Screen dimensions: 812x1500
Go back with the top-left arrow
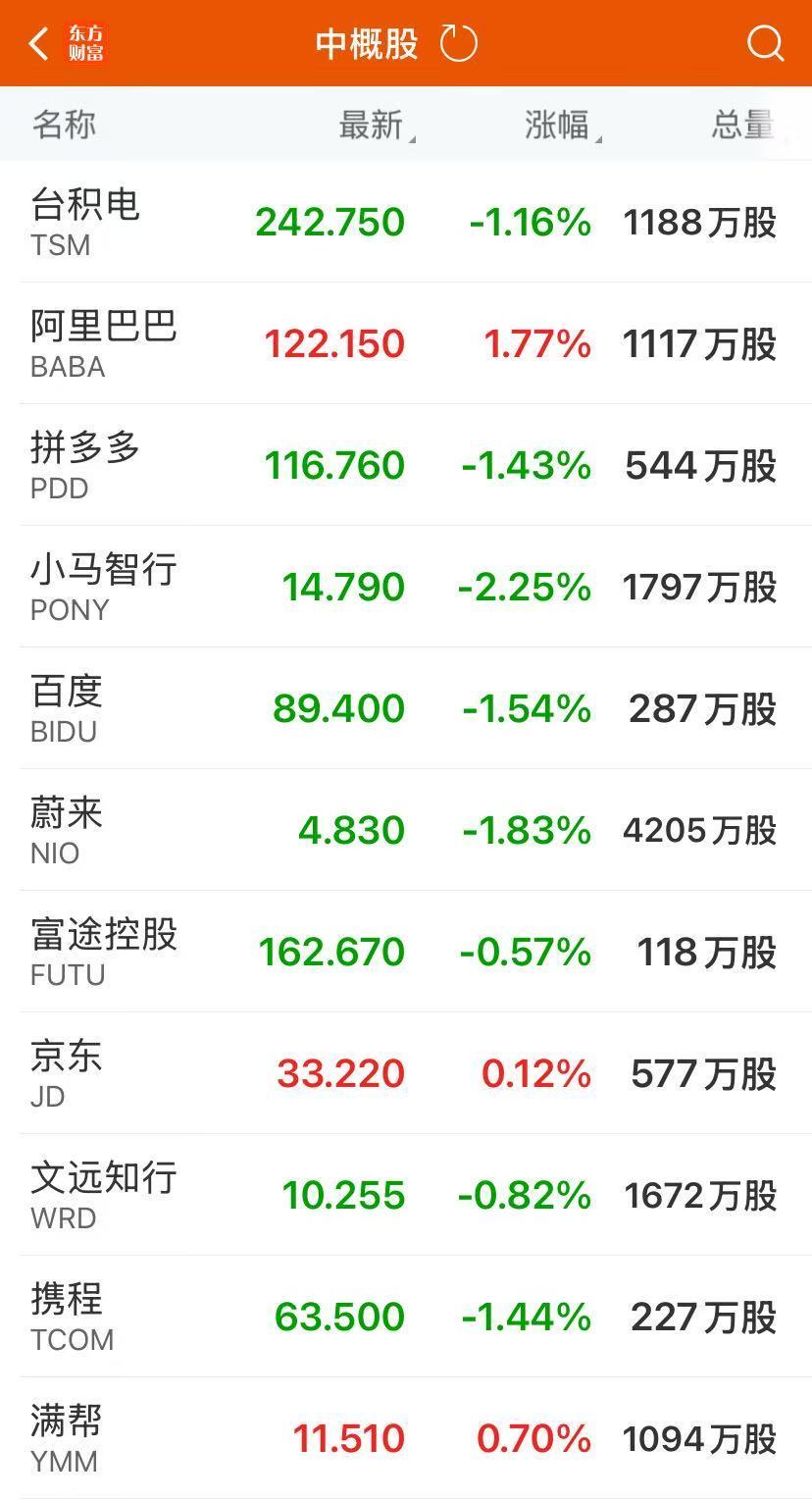tap(39, 44)
